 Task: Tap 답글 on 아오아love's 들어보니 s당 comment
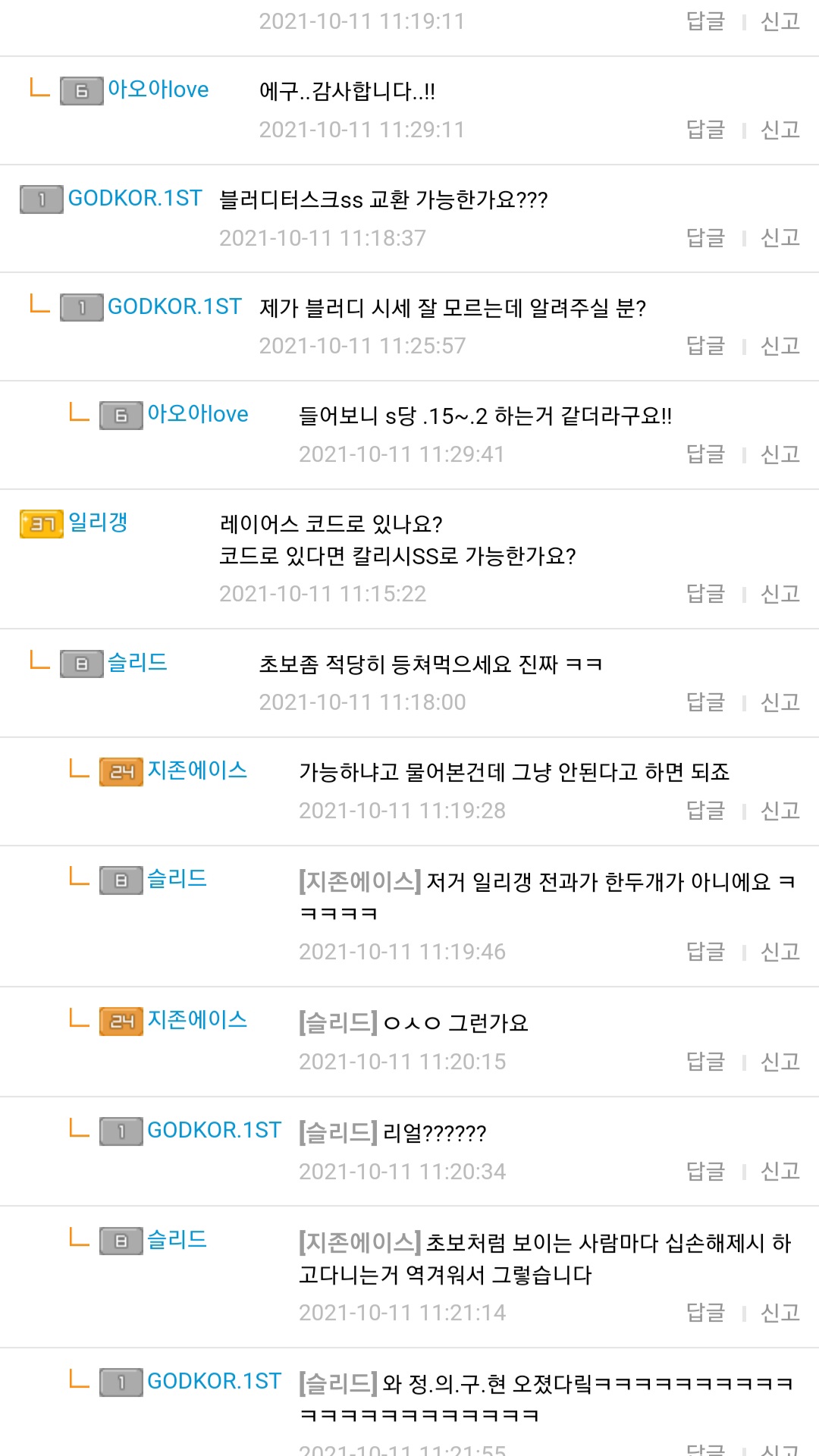point(705,454)
